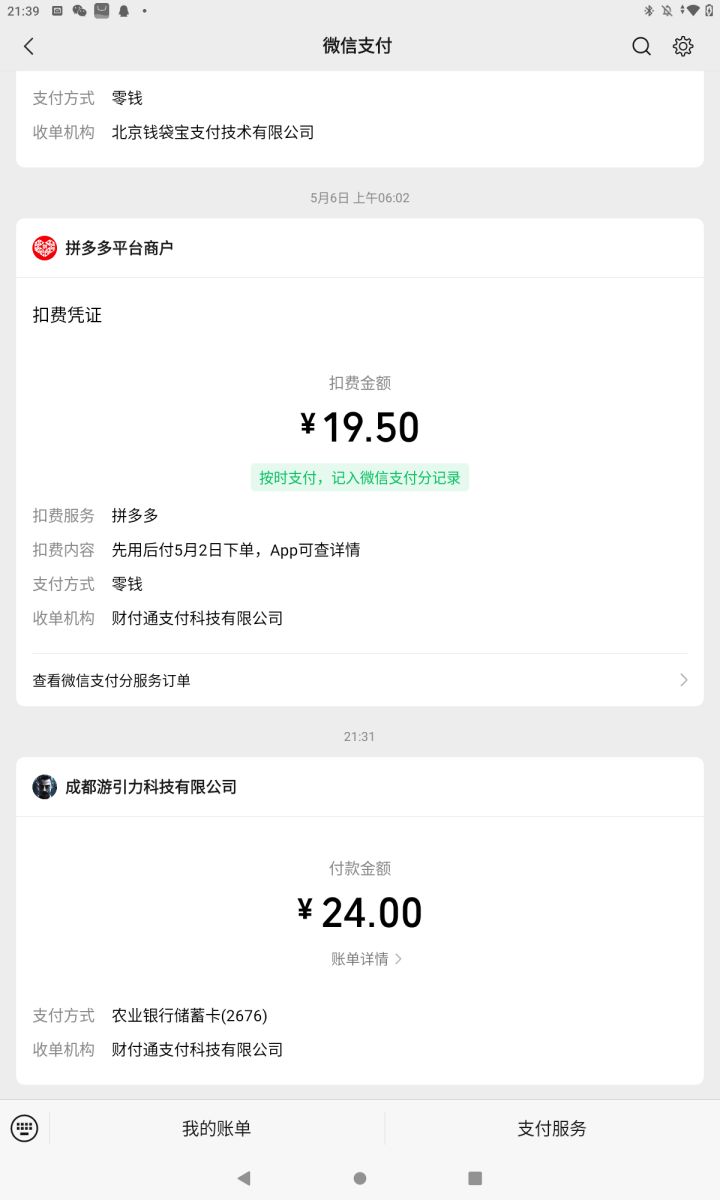Open the system recent apps button
The height and width of the screenshot is (1200, 720).
click(475, 1178)
